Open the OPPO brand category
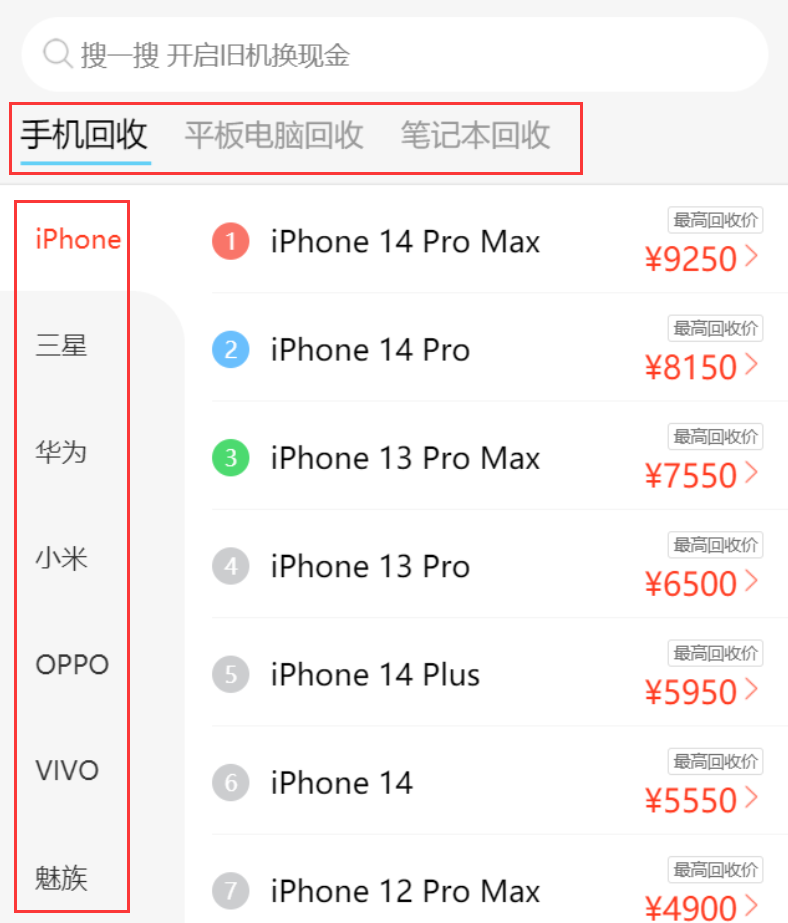The width and height of the screenshot is (788, 923). [x=72, y=664]
